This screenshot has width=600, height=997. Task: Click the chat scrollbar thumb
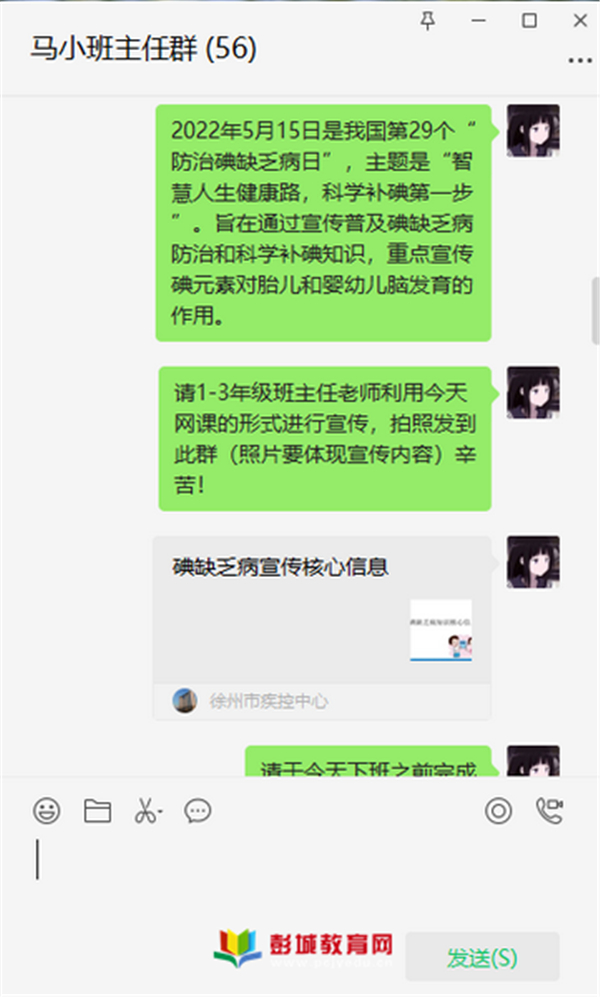[x=596, y=310]
